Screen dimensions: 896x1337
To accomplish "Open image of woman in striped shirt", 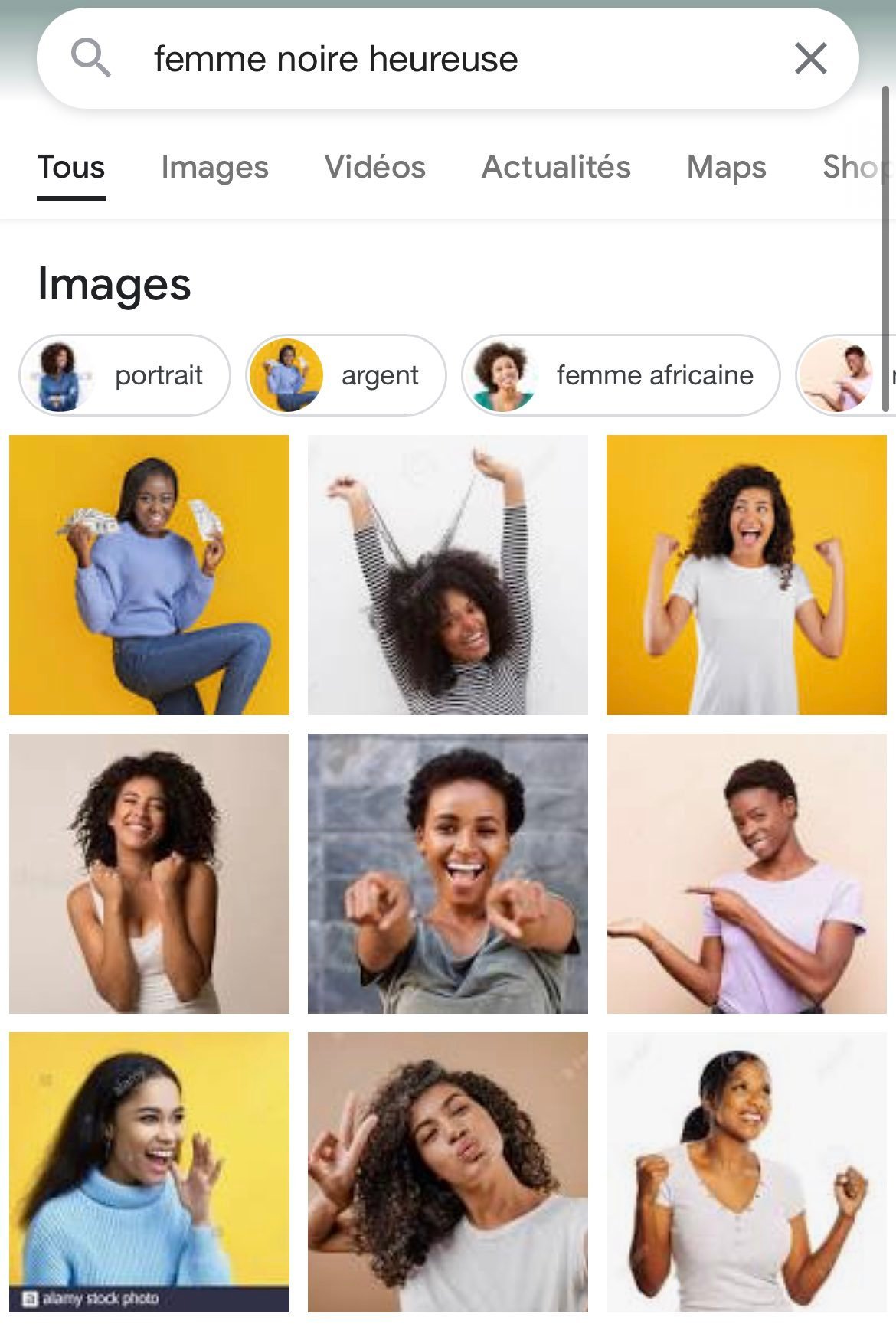I will click(x=448, y=575).
